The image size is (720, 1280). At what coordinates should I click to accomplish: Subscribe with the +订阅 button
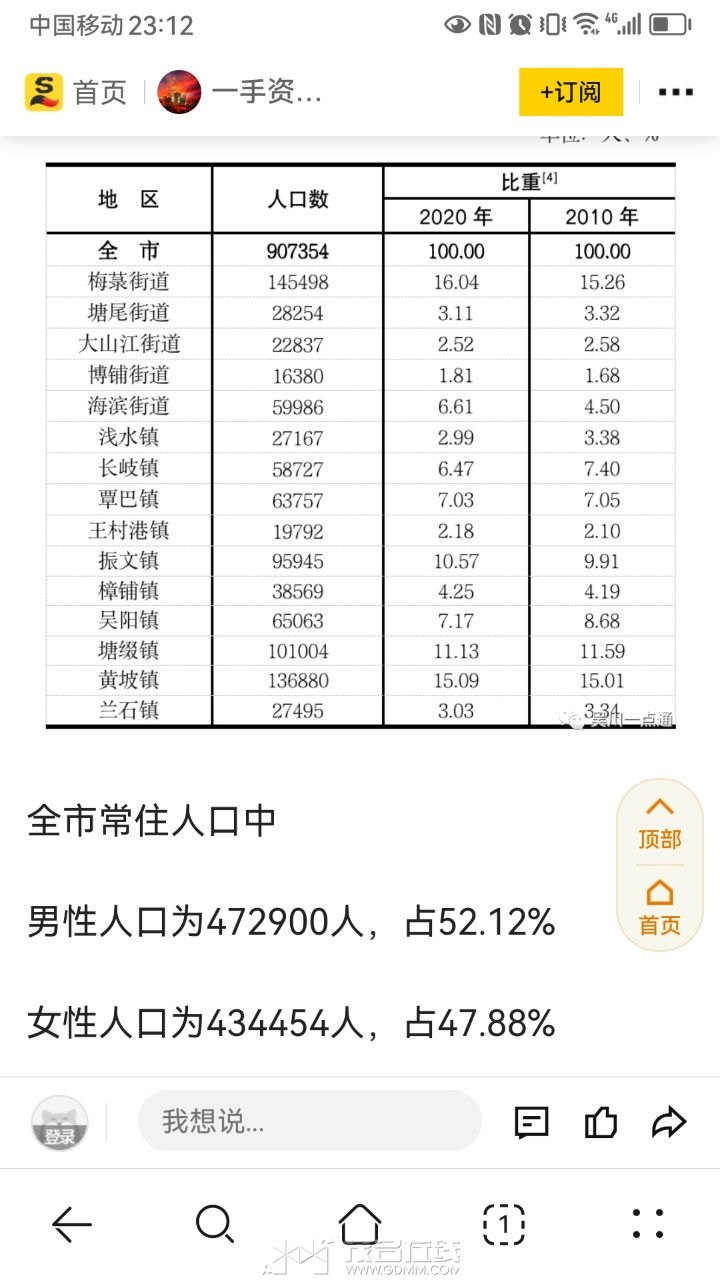(571, 93)
